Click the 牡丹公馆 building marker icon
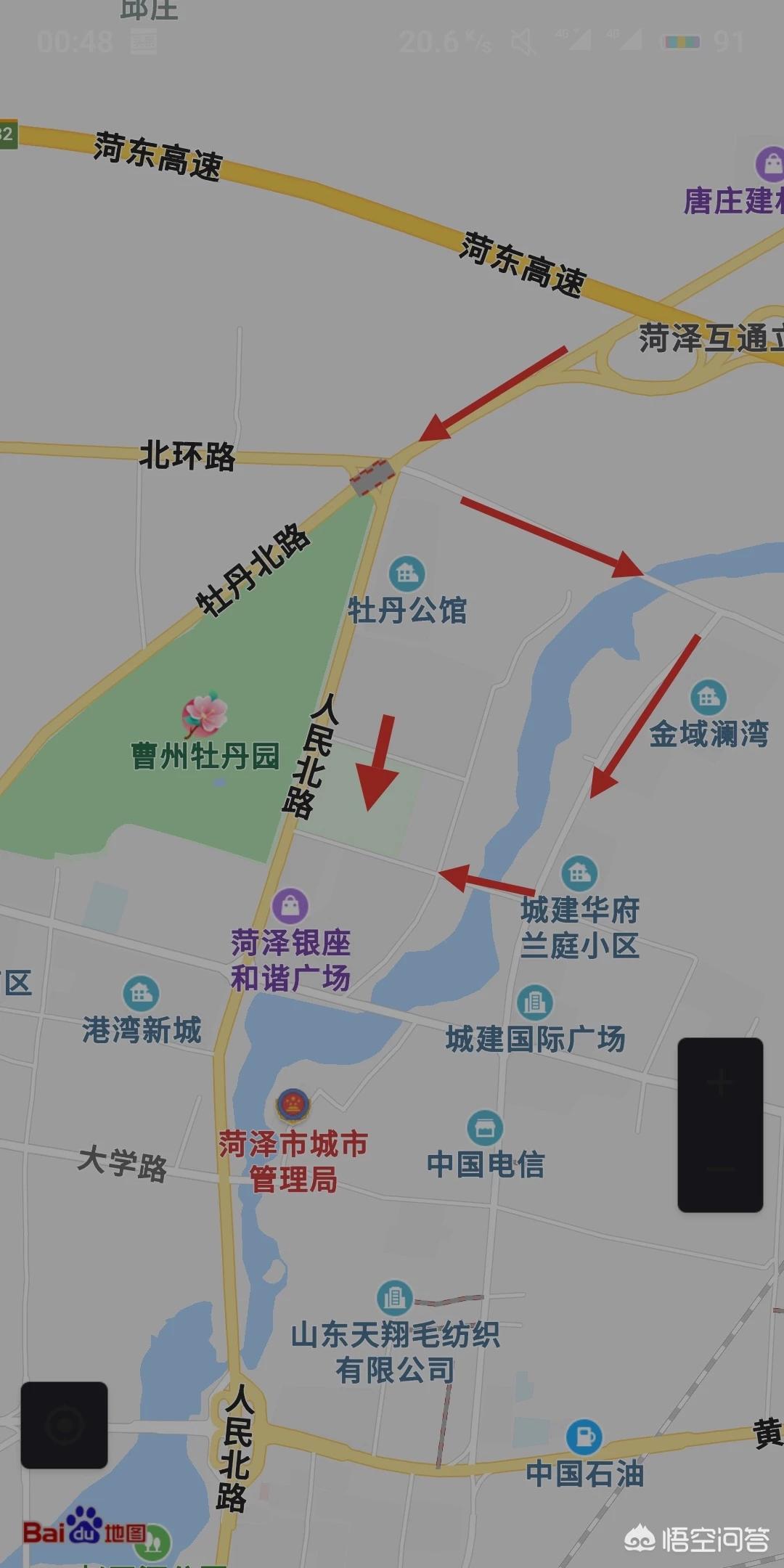This screenshot has width=784, height=1568. [x=405, y=572]
